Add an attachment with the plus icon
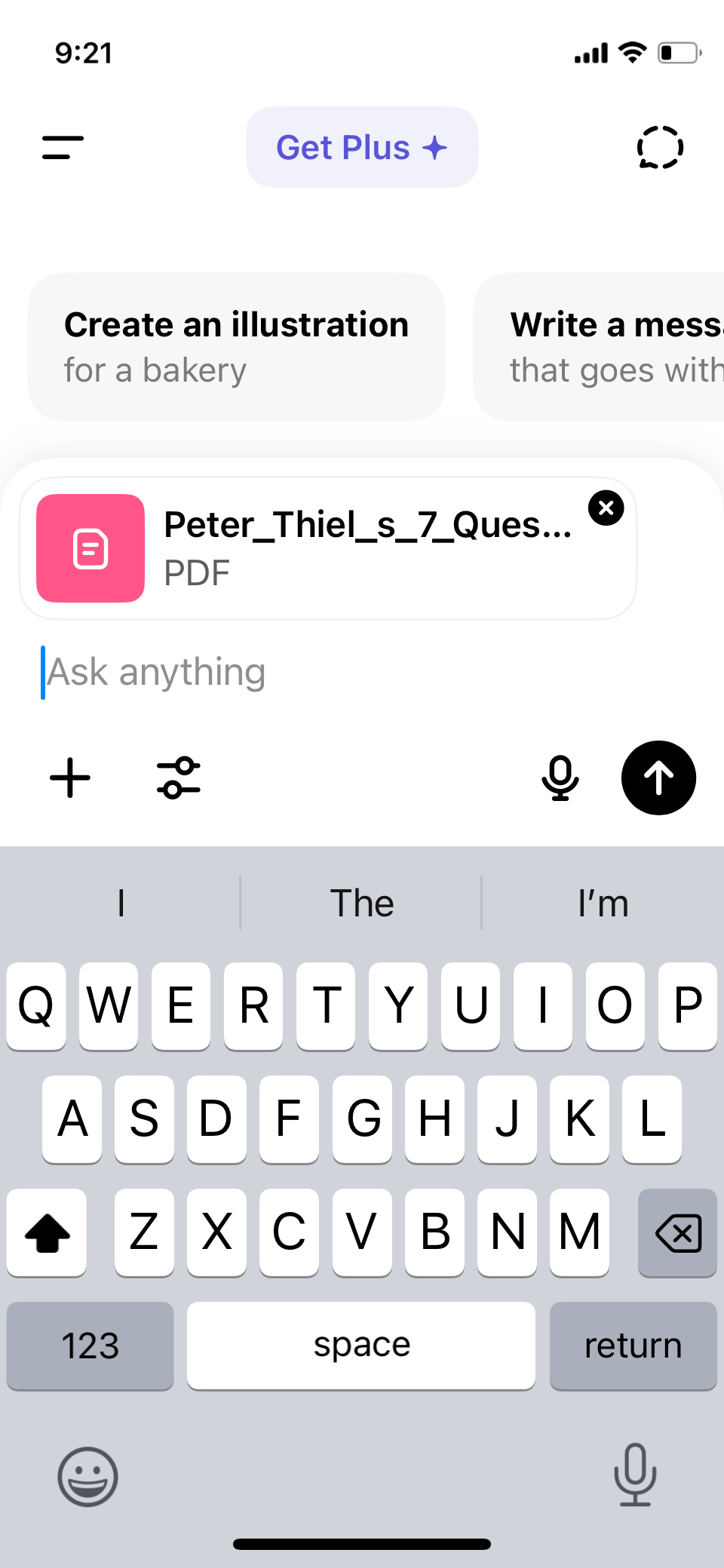 [x=70, y=778]
